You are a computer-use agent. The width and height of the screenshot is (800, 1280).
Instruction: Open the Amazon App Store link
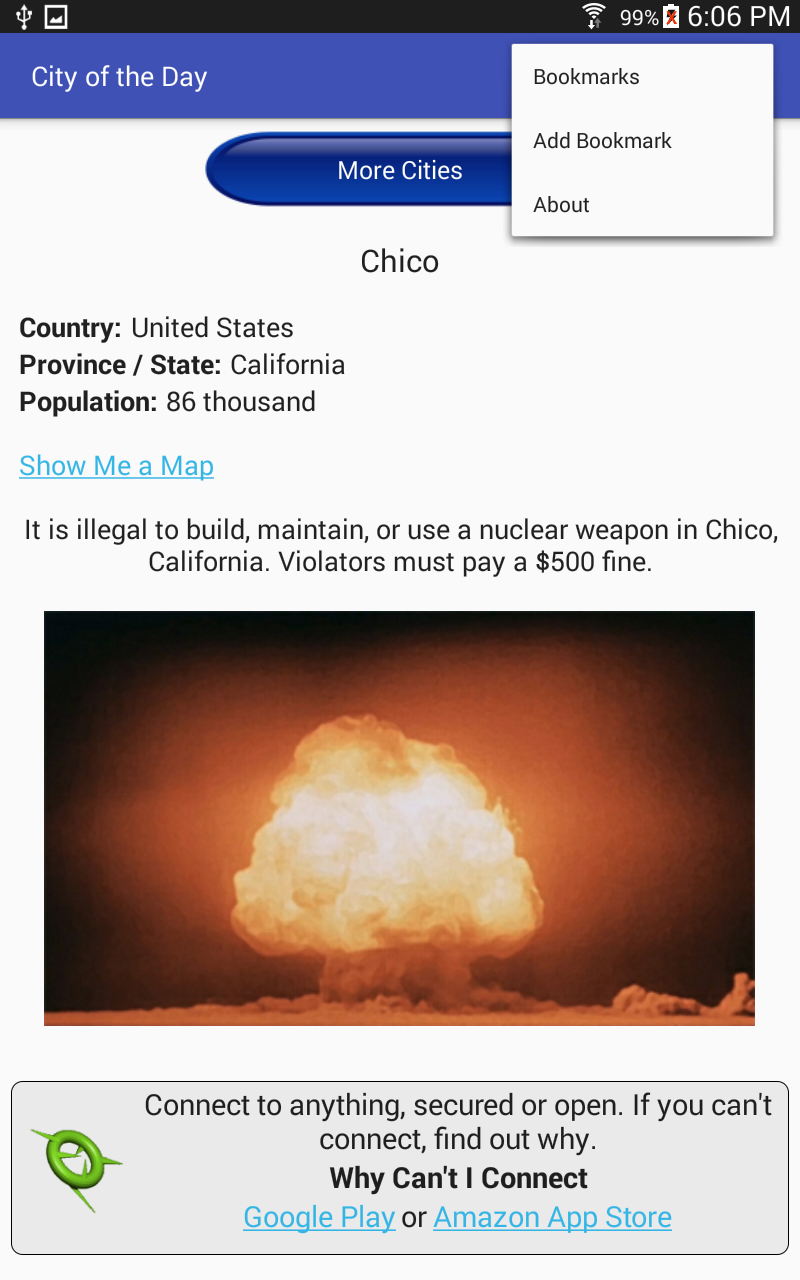[552, 1217]
